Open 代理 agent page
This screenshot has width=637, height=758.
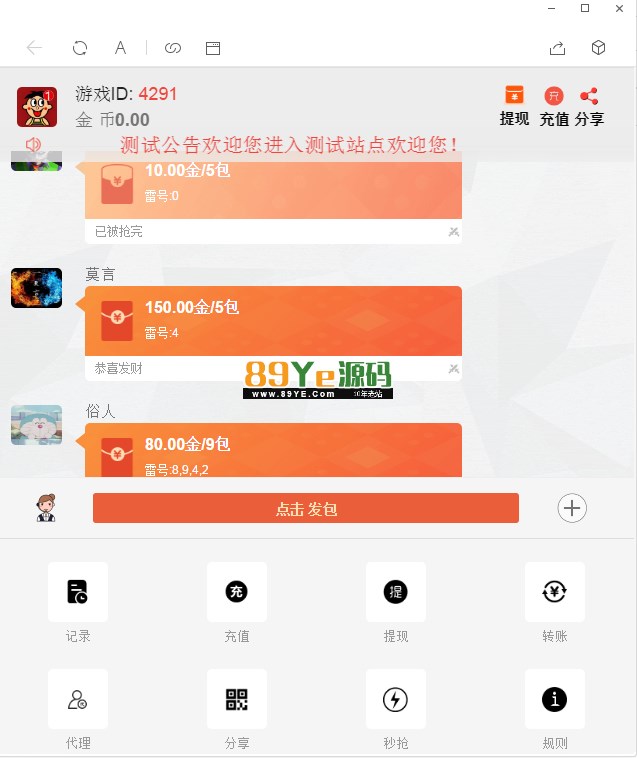click(x=78, y=708)
